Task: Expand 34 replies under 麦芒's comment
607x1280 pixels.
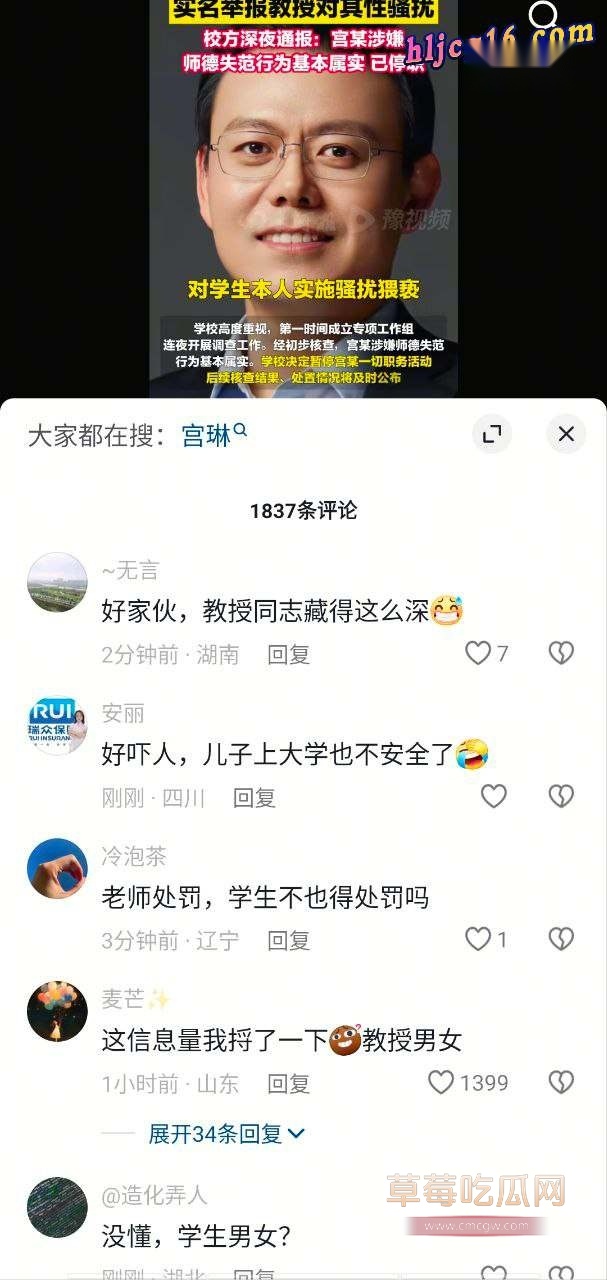Action: tap(227, 1133)
